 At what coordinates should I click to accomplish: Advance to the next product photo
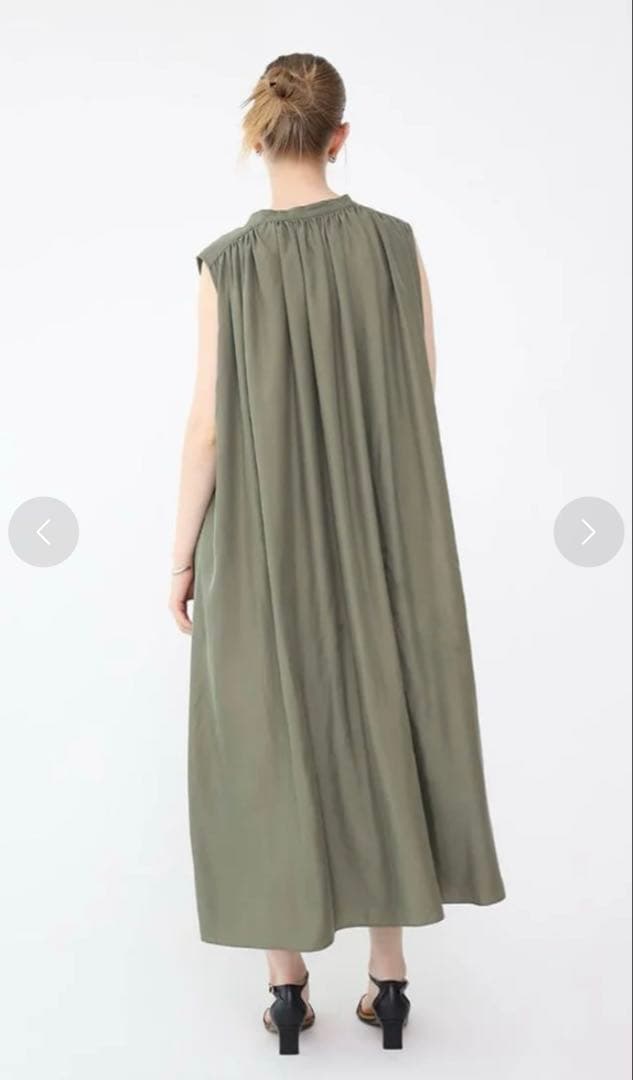click(588, 532)
